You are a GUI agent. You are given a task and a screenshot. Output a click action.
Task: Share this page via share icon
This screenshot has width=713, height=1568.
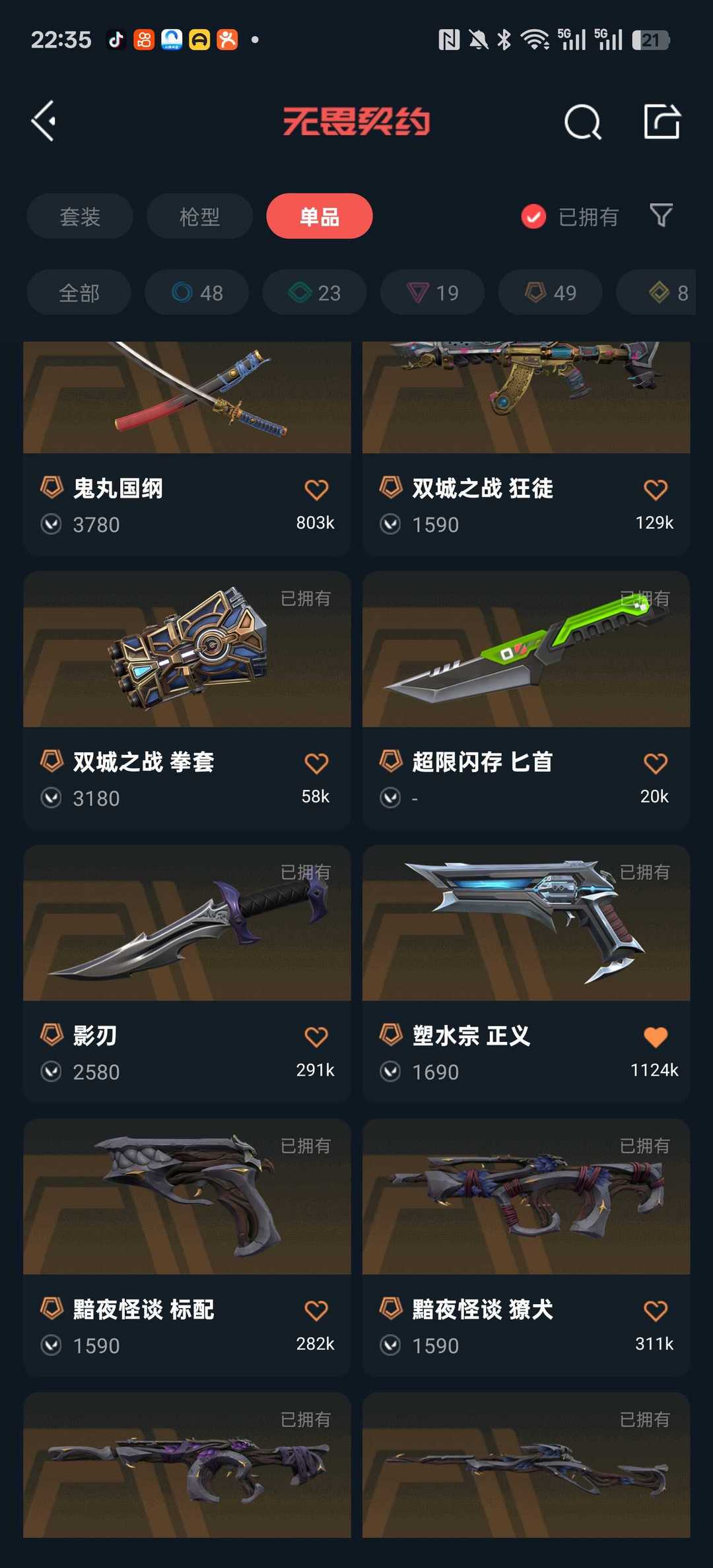click(662, 121)
